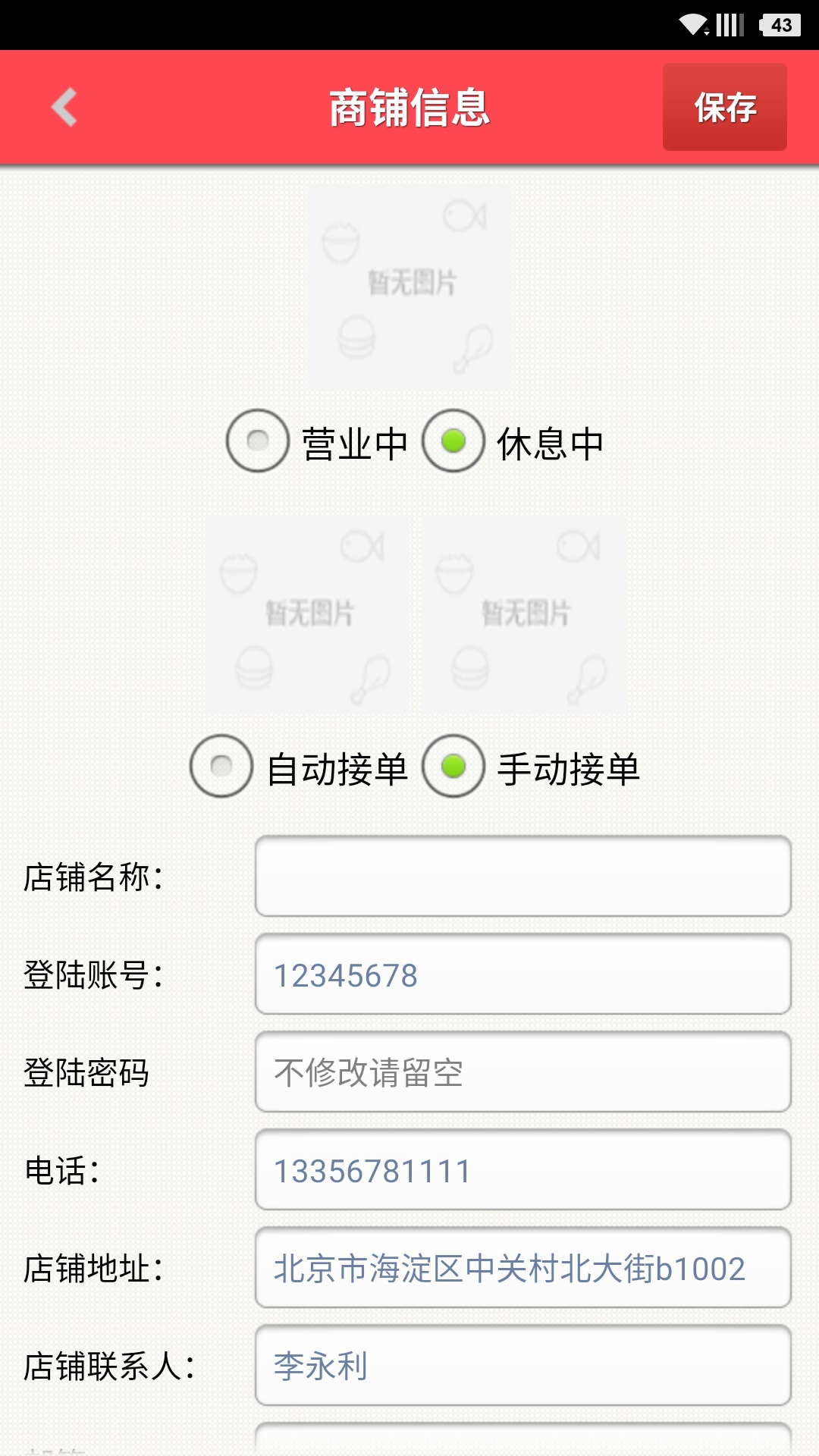Click the account field showing 12345678
This screenshot has height=1456, width=819.
pos(523,976)
